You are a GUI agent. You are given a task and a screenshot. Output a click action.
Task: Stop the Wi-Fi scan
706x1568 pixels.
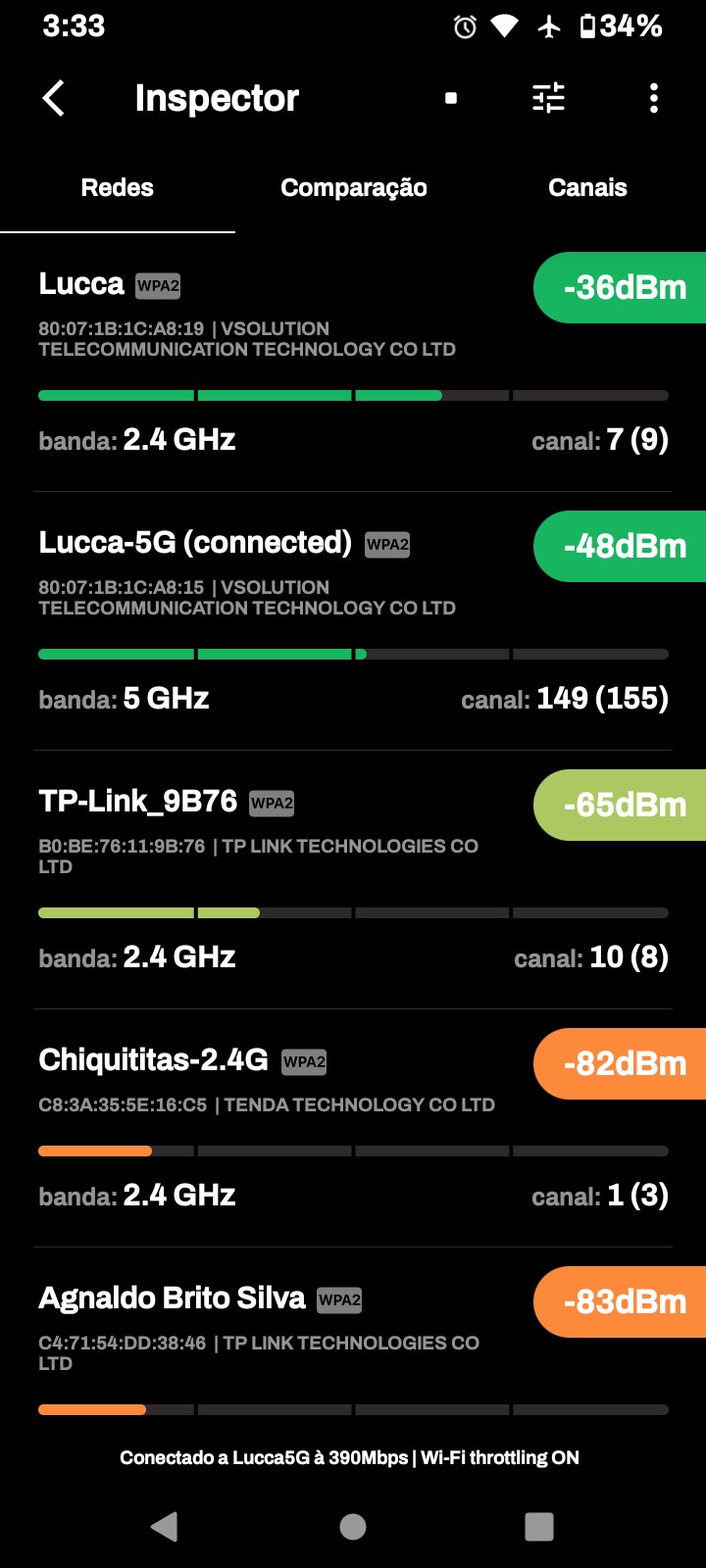click(451, 98)
